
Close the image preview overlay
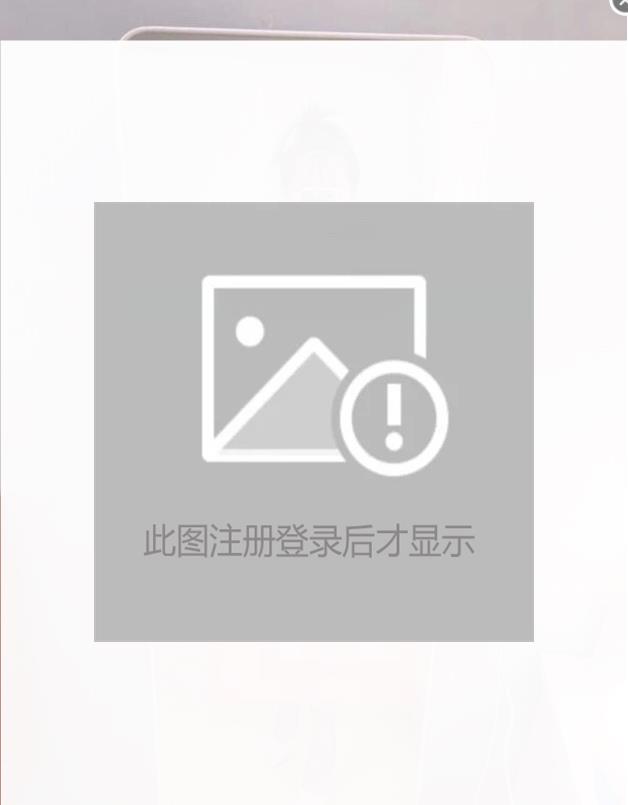point(620,5)
